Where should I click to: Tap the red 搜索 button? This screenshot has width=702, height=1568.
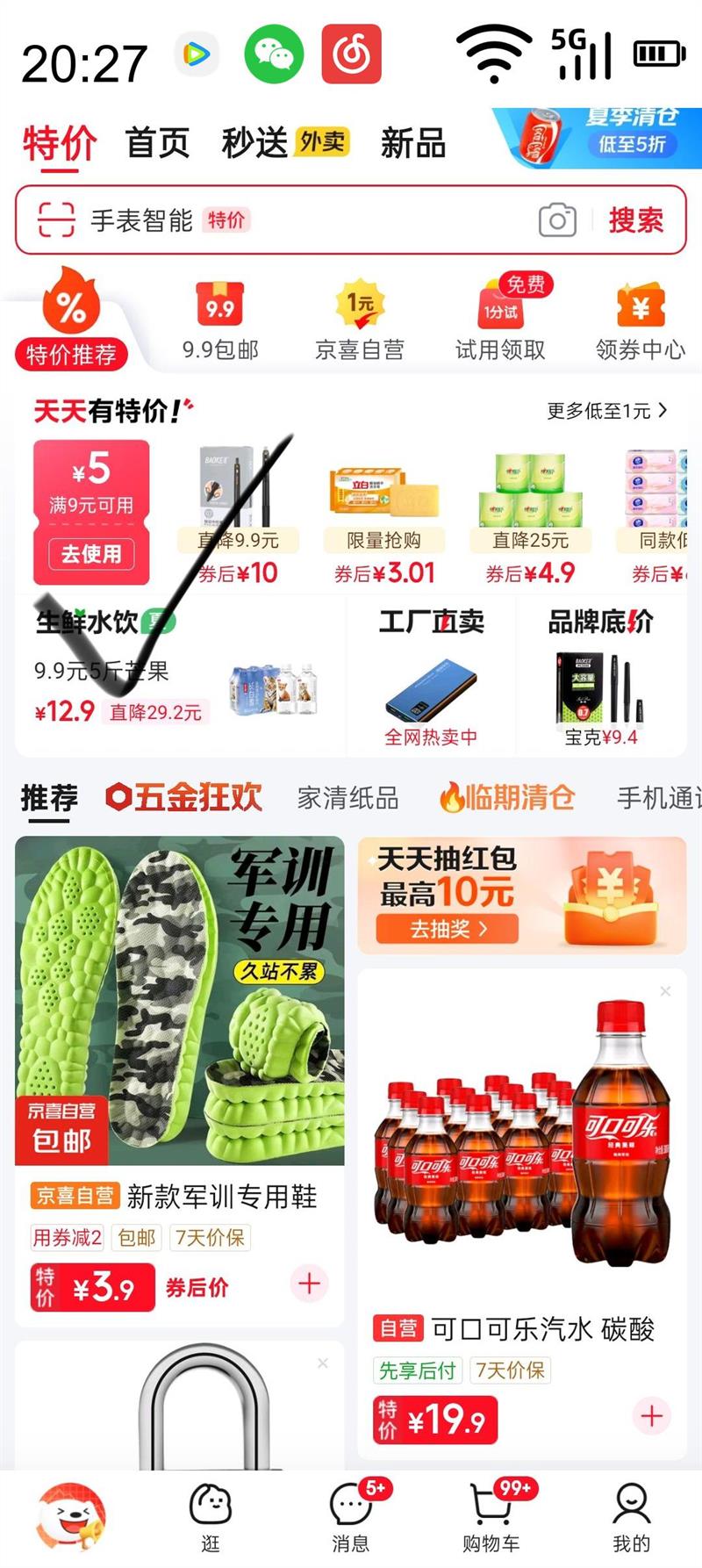click(x=636, y=219)
